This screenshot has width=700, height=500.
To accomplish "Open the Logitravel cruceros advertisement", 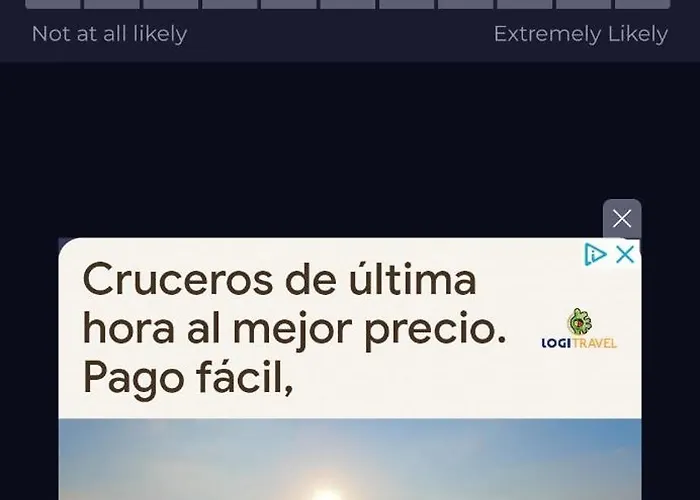I will 300,330.
